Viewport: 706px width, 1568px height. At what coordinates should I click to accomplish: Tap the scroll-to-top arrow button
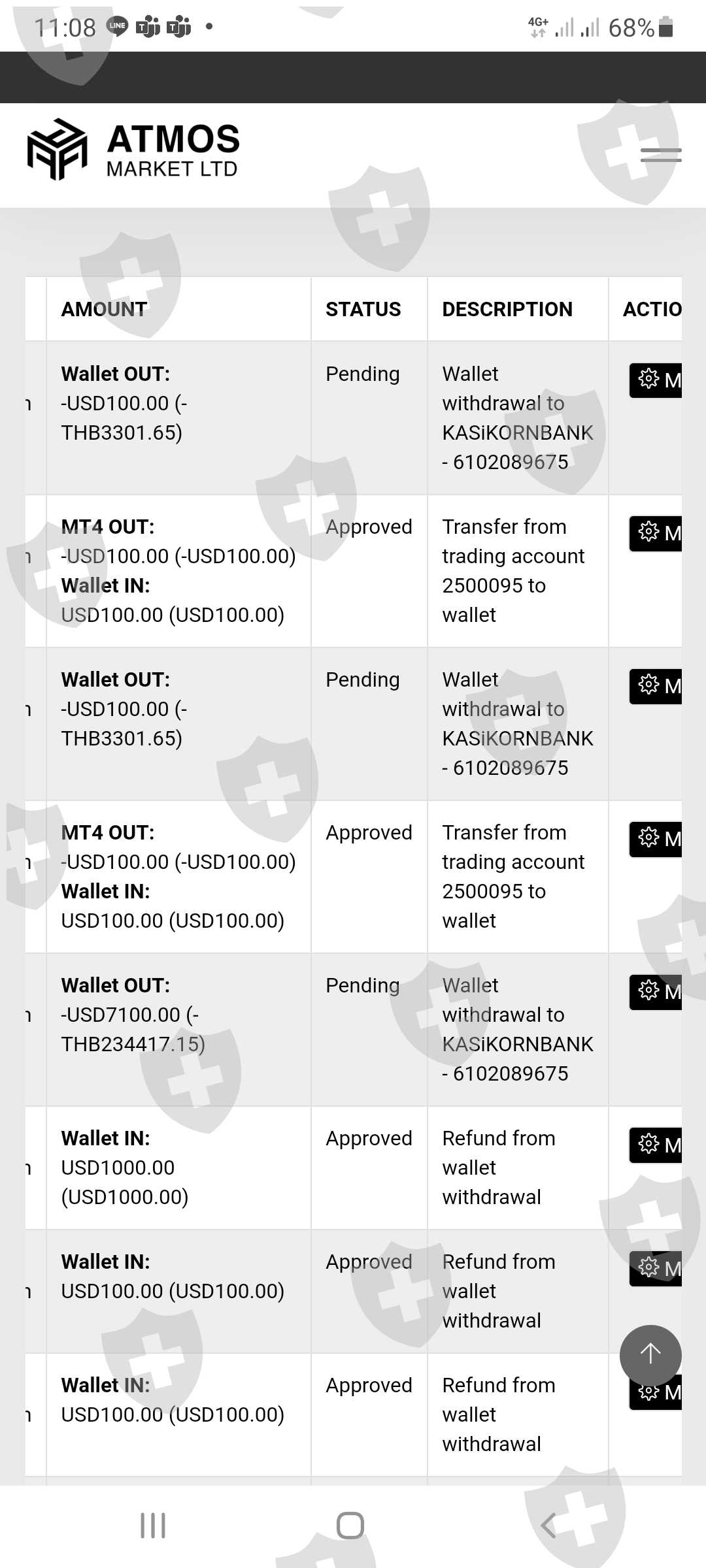(650, 1355)
